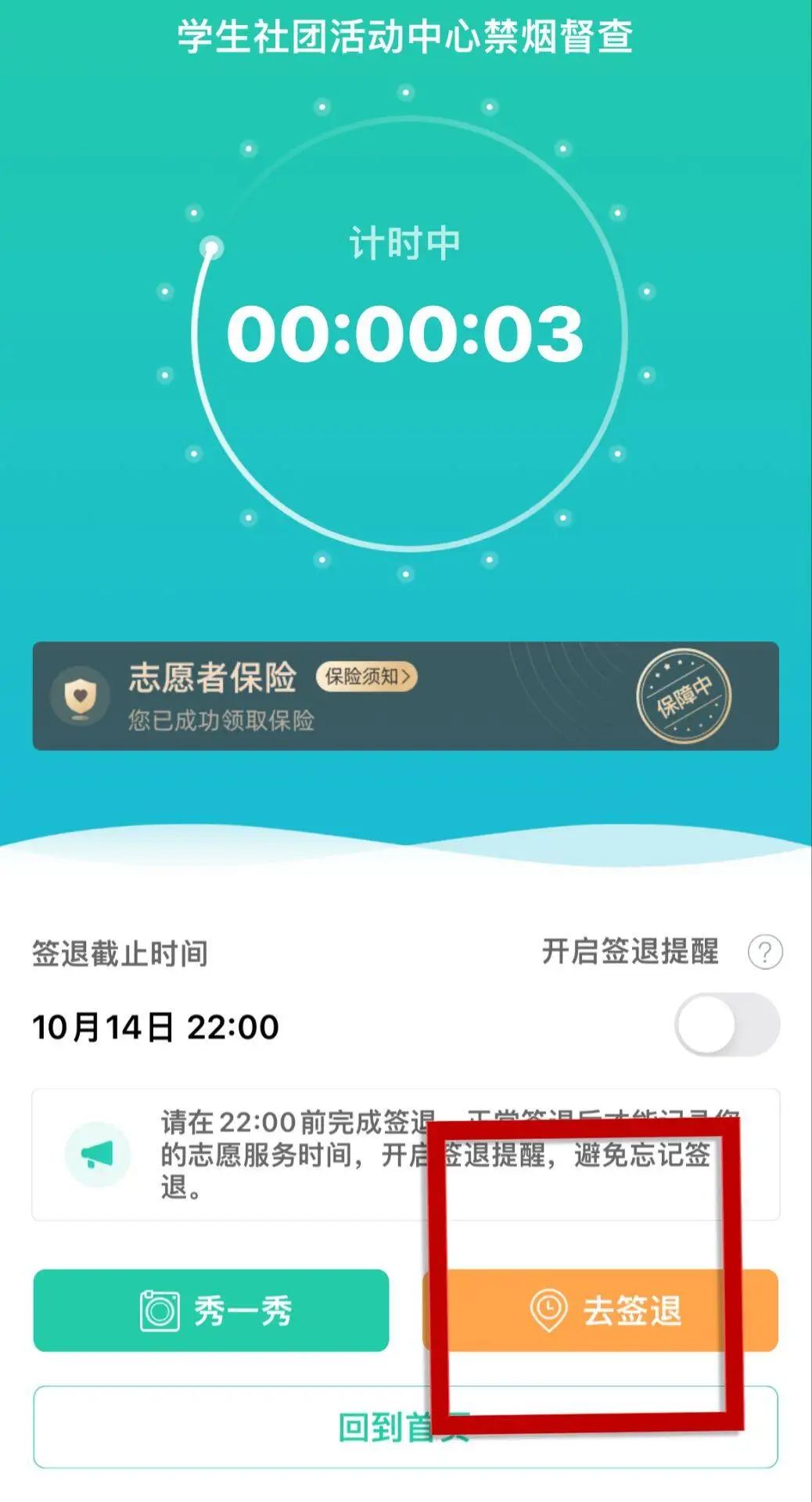The height and width of the screenshot is (1502, 812).
Task: Turn on the 开启签退提醒 switch
Action: (x=727, y=1025)
